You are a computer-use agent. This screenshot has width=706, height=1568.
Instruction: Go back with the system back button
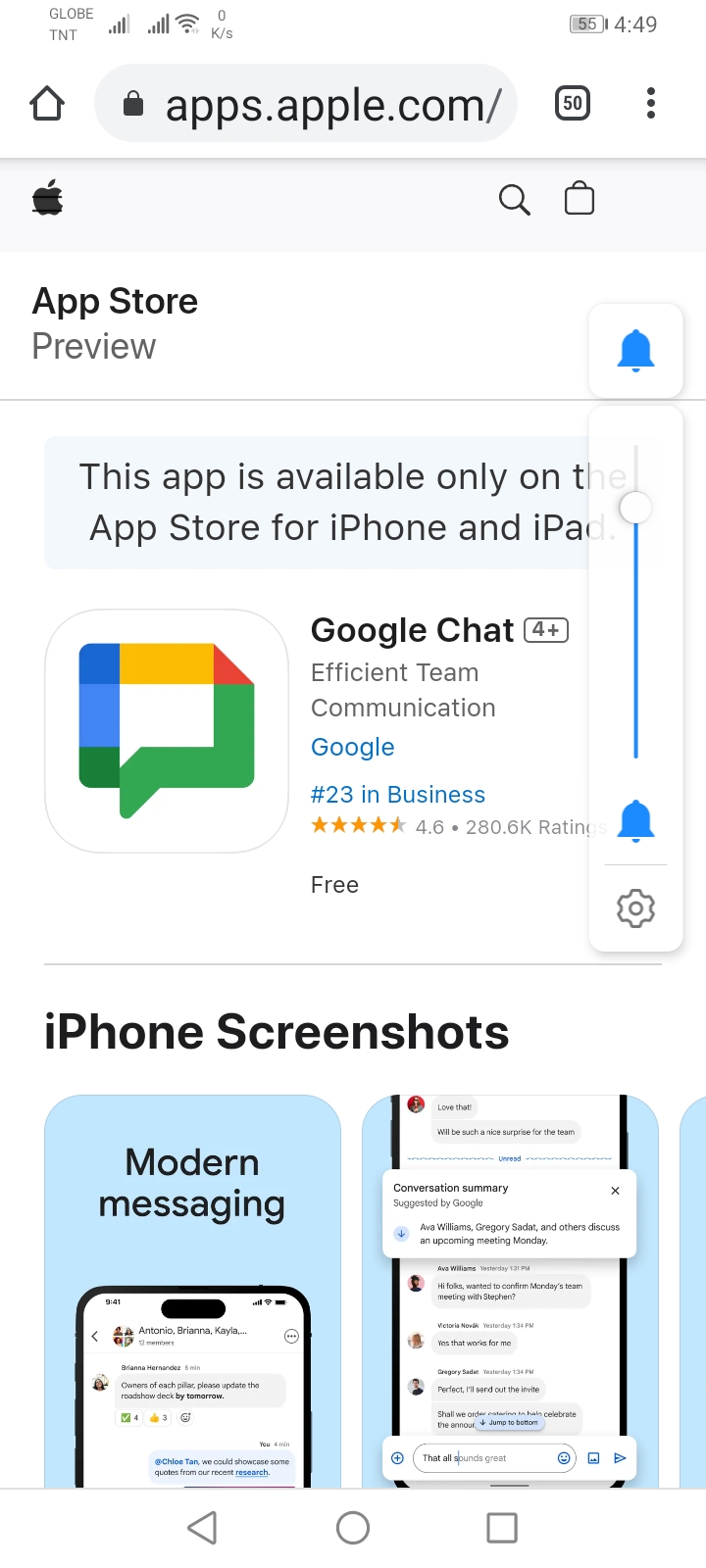202,1527
